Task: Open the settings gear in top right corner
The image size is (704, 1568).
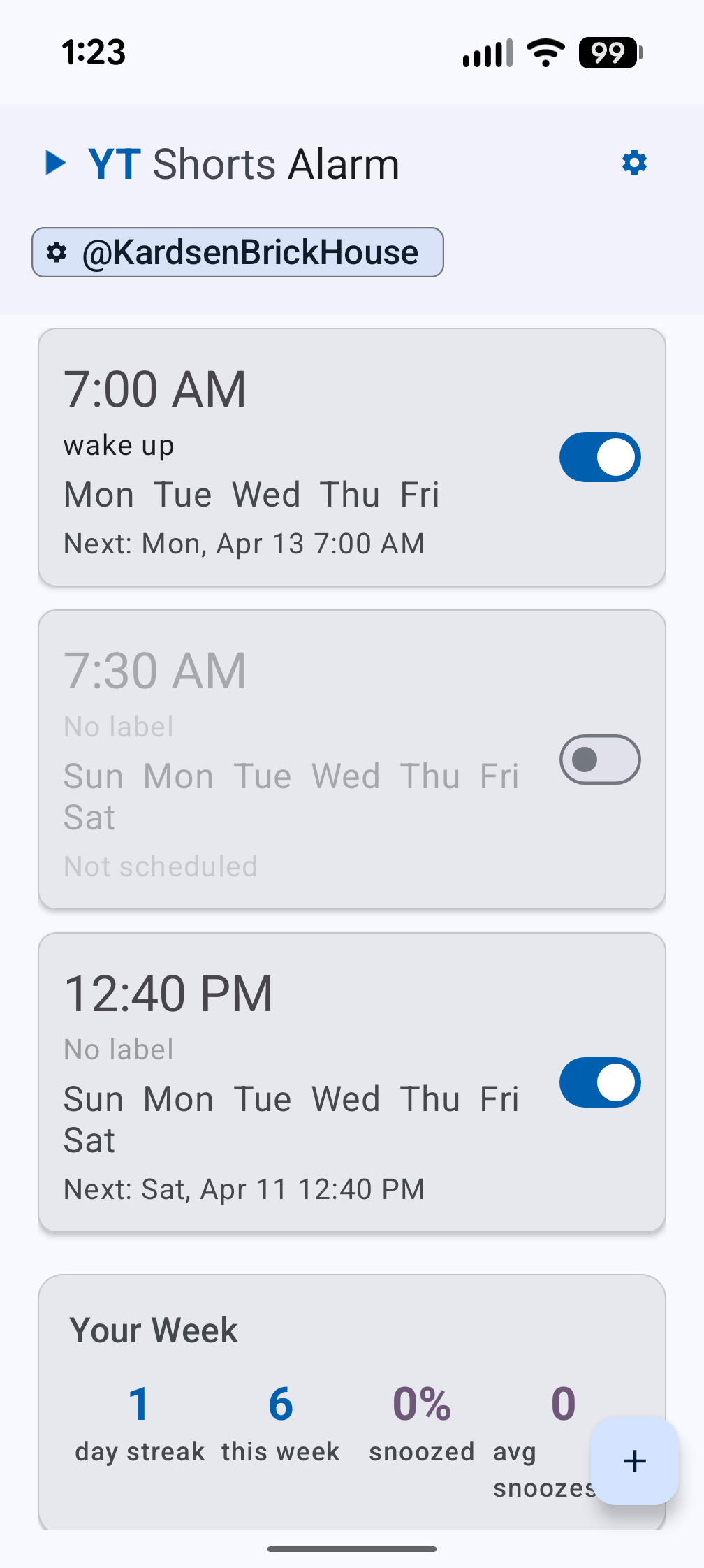Action: point(634,163)
